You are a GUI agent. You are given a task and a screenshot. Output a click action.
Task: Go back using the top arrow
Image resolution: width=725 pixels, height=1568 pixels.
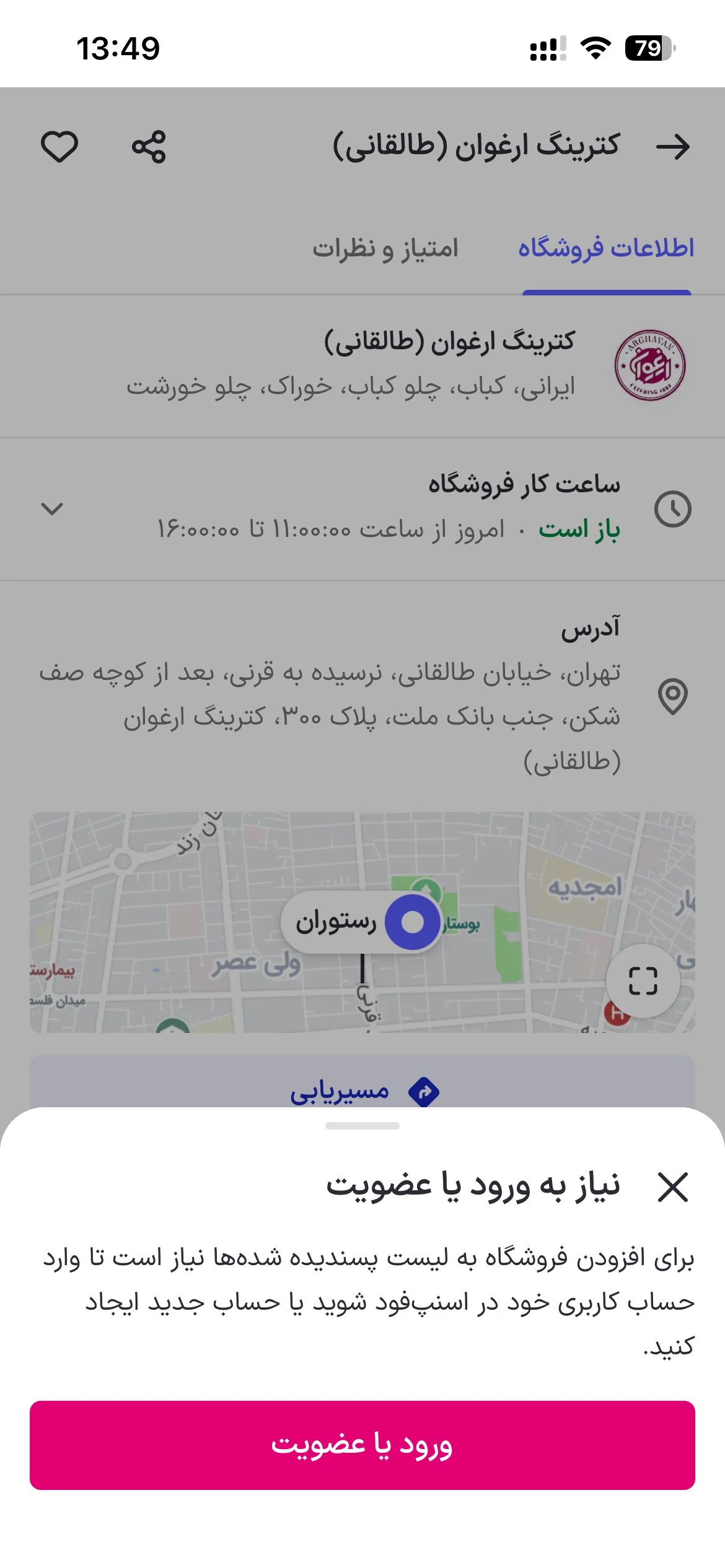point(673,147)
